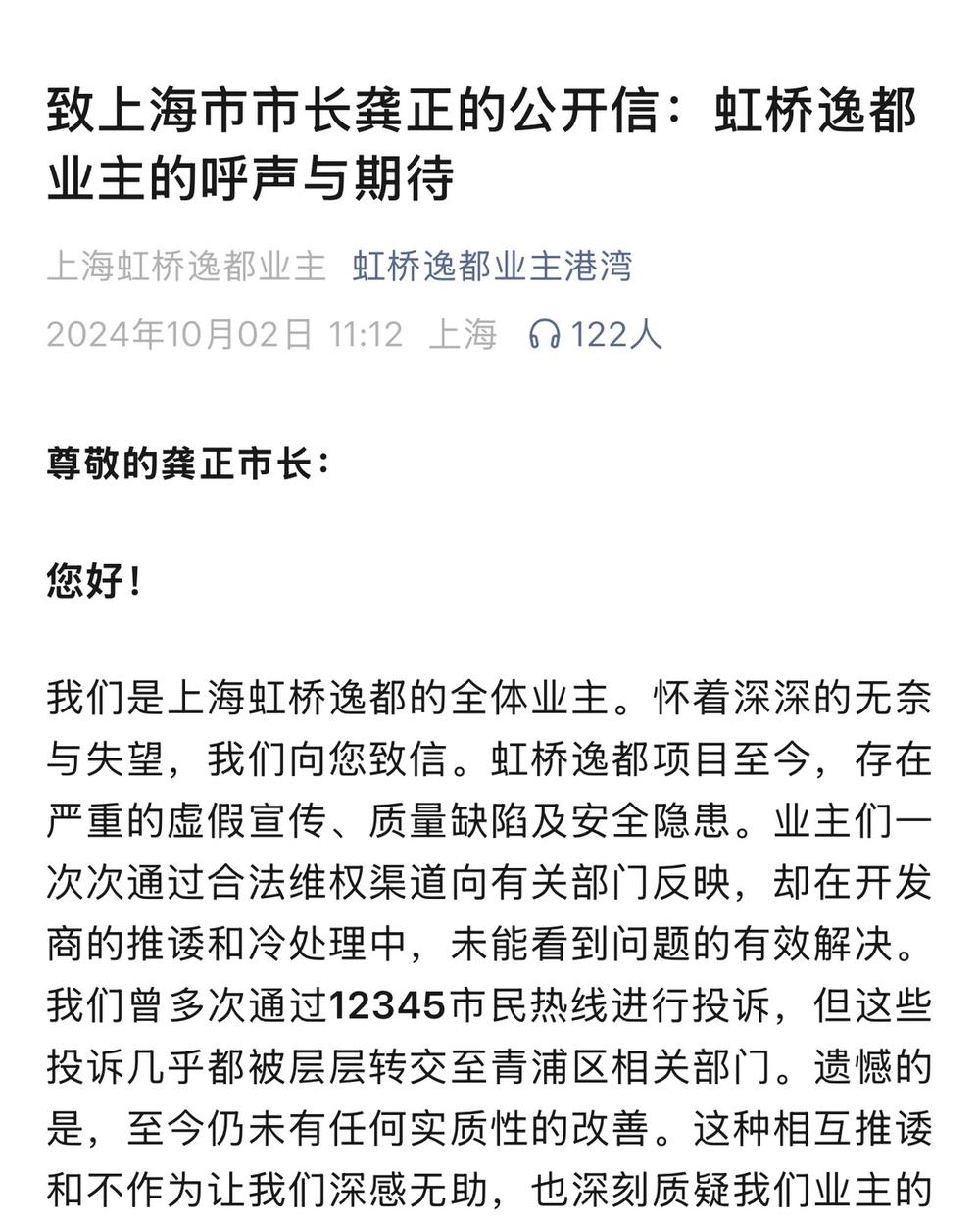Open the 虹桥逸都业主港湾 account page

[493, 267]
